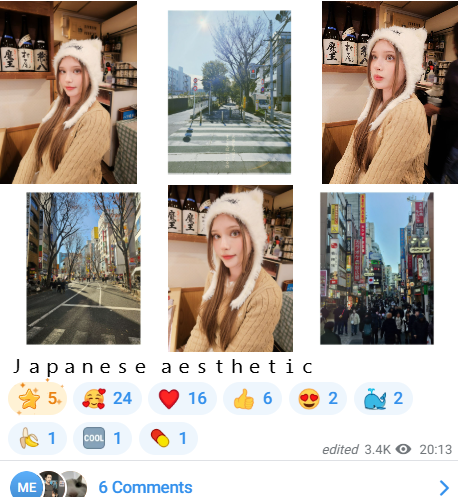Select the heart-eyes reaction chip
The width and height of the screenshot is (458, 497).
318,398
